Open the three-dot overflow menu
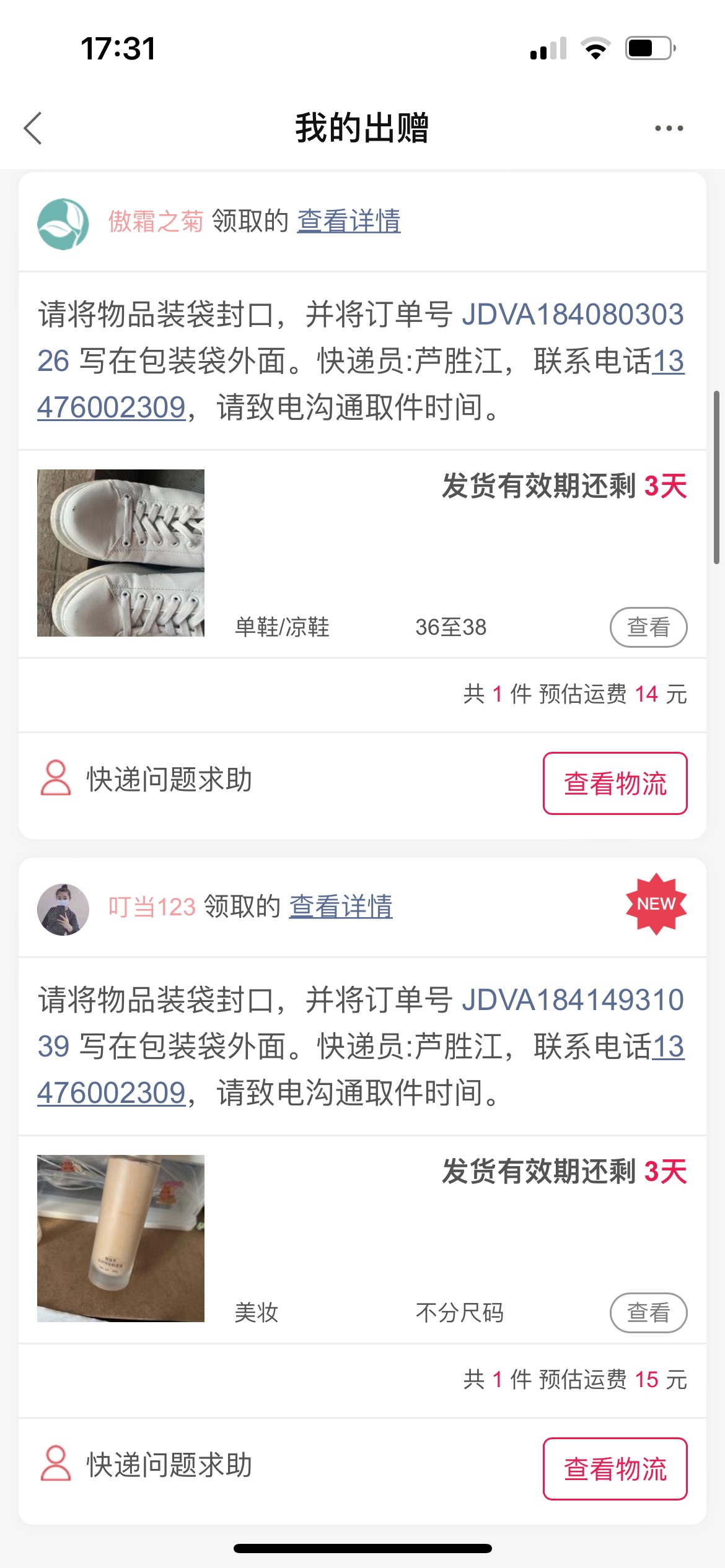 point(669,128)
